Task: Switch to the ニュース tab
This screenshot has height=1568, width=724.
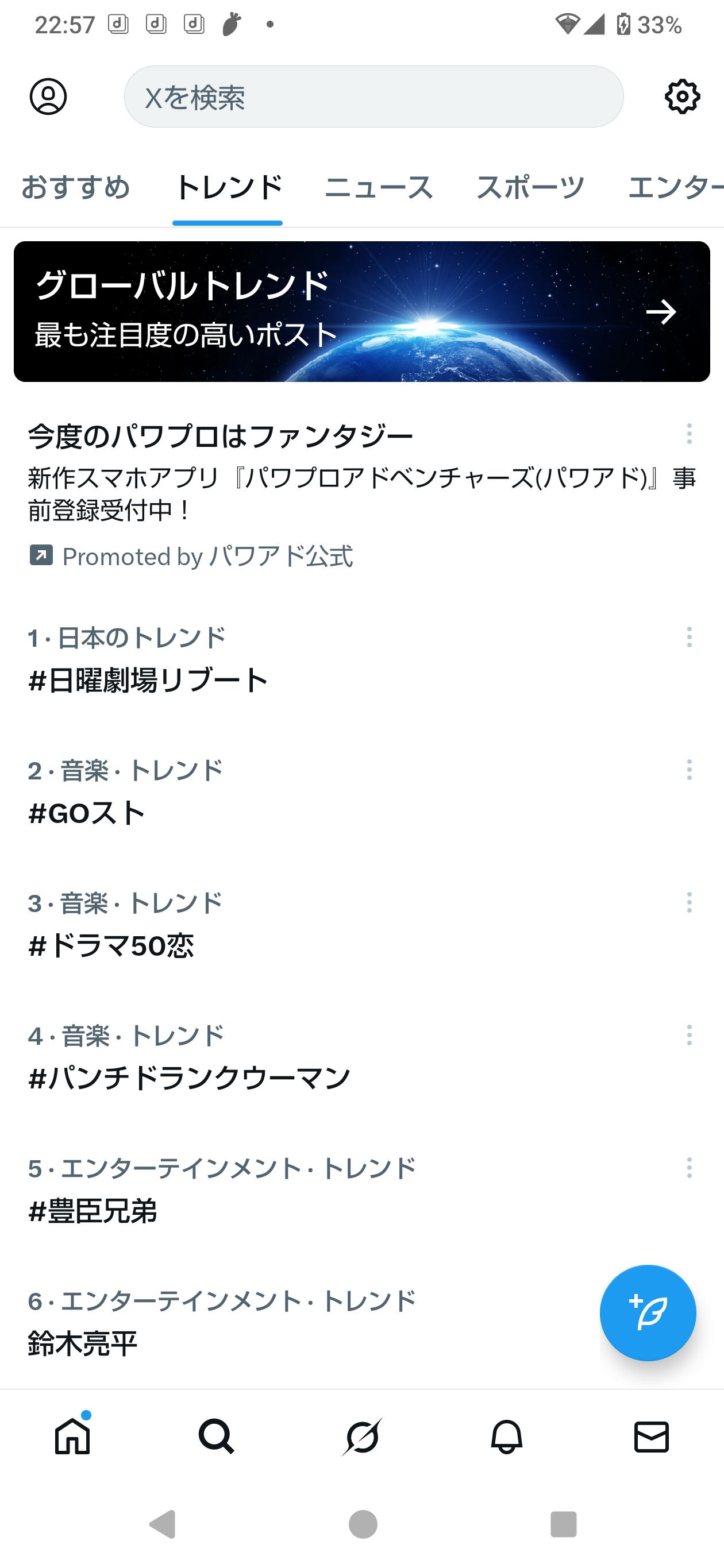Action: pyautogui.click(x=378, y=187)
